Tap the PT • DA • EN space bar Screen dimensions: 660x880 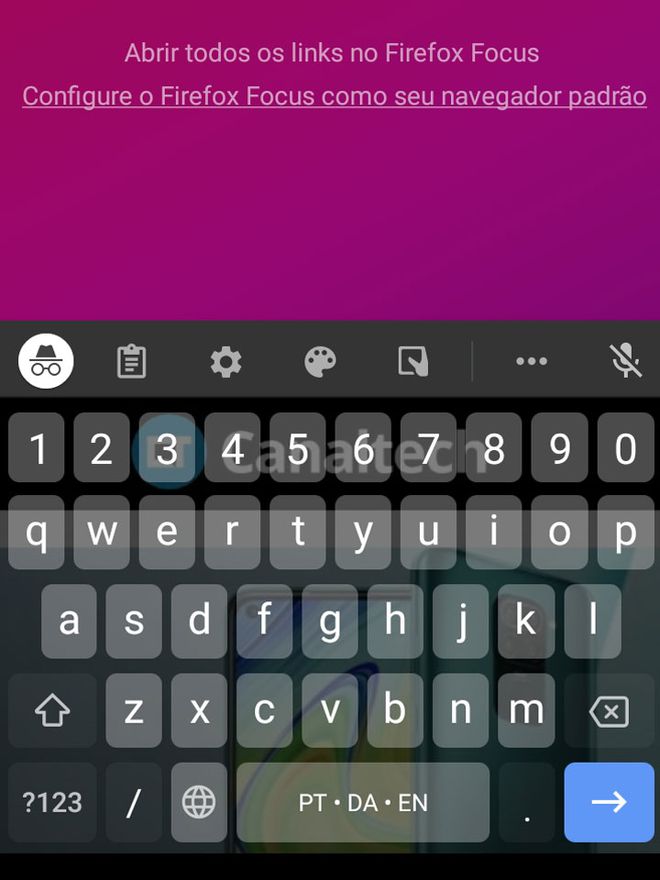click(363, 802)
